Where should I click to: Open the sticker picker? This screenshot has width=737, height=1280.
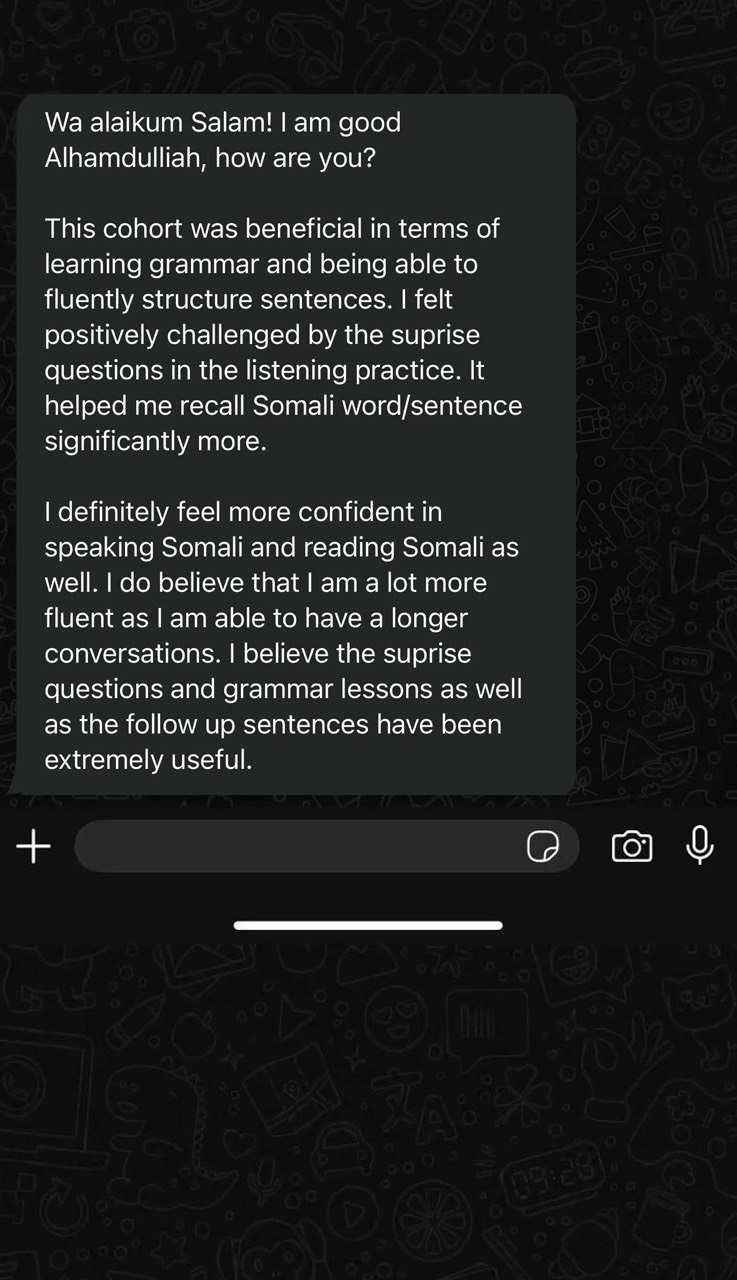(x=542, y=847)
